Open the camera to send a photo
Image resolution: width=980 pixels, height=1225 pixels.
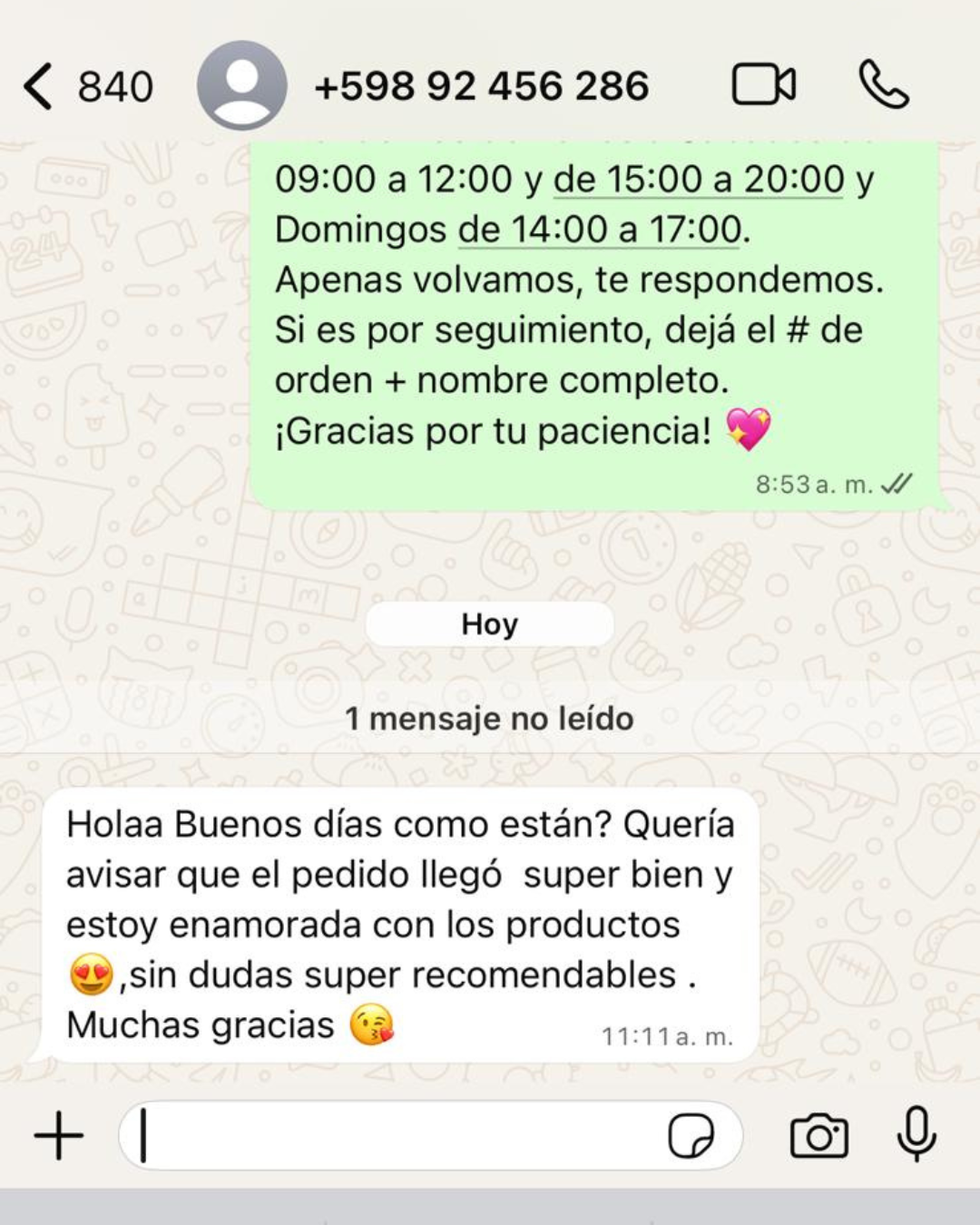point(818,1136)
